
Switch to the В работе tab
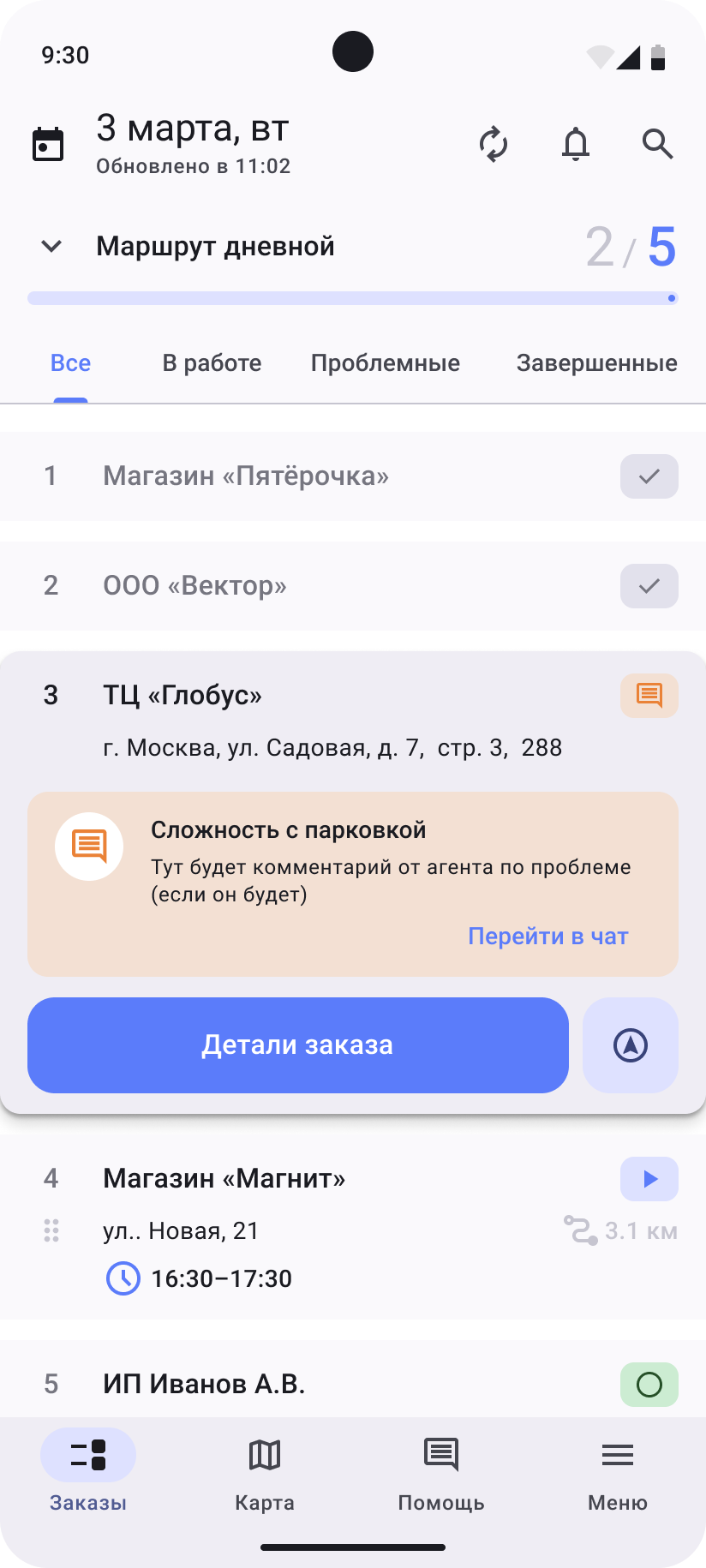[212, 362]
